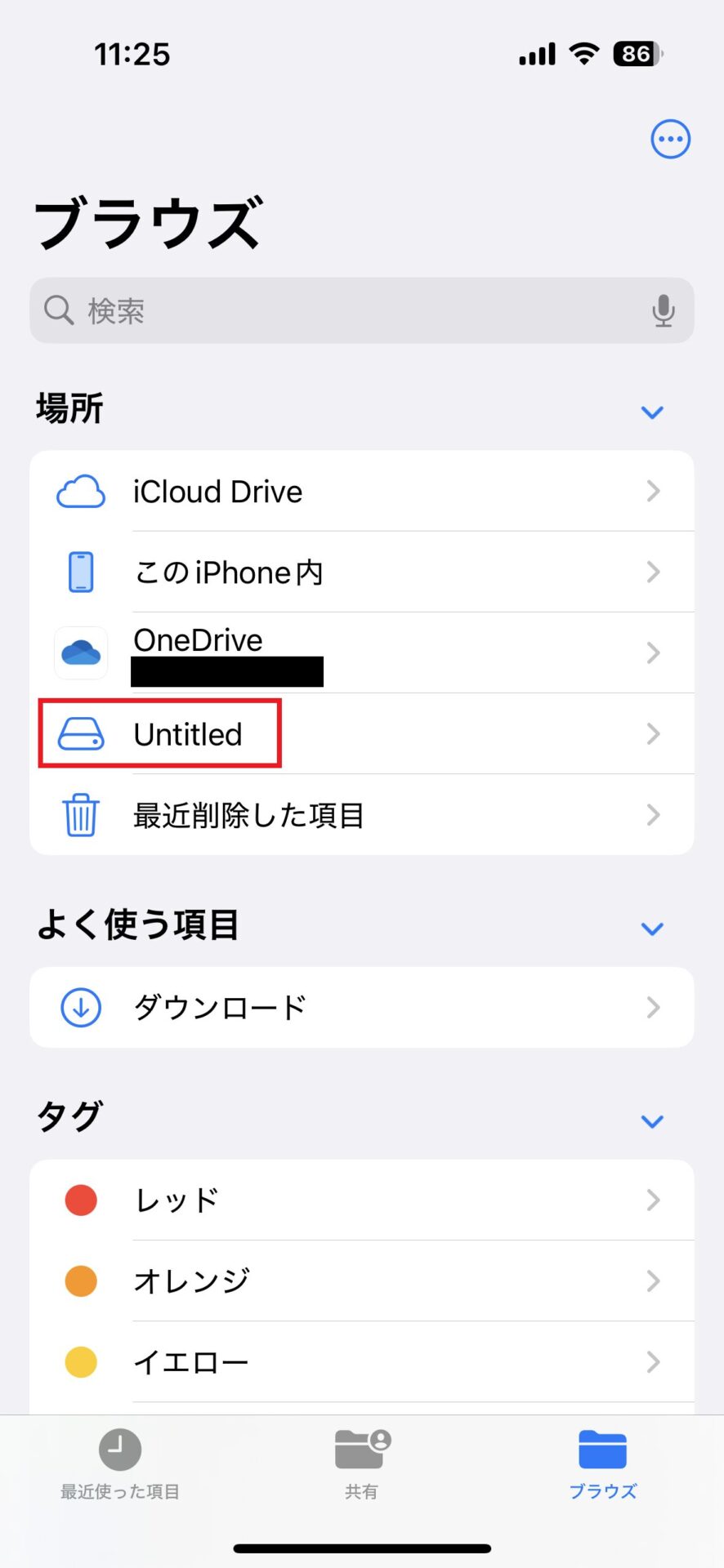Image resolution: width=724 pixels, height=1568 pixels.
Task: Open the more options ellipsis menu
Action: [x=670, y=140]
